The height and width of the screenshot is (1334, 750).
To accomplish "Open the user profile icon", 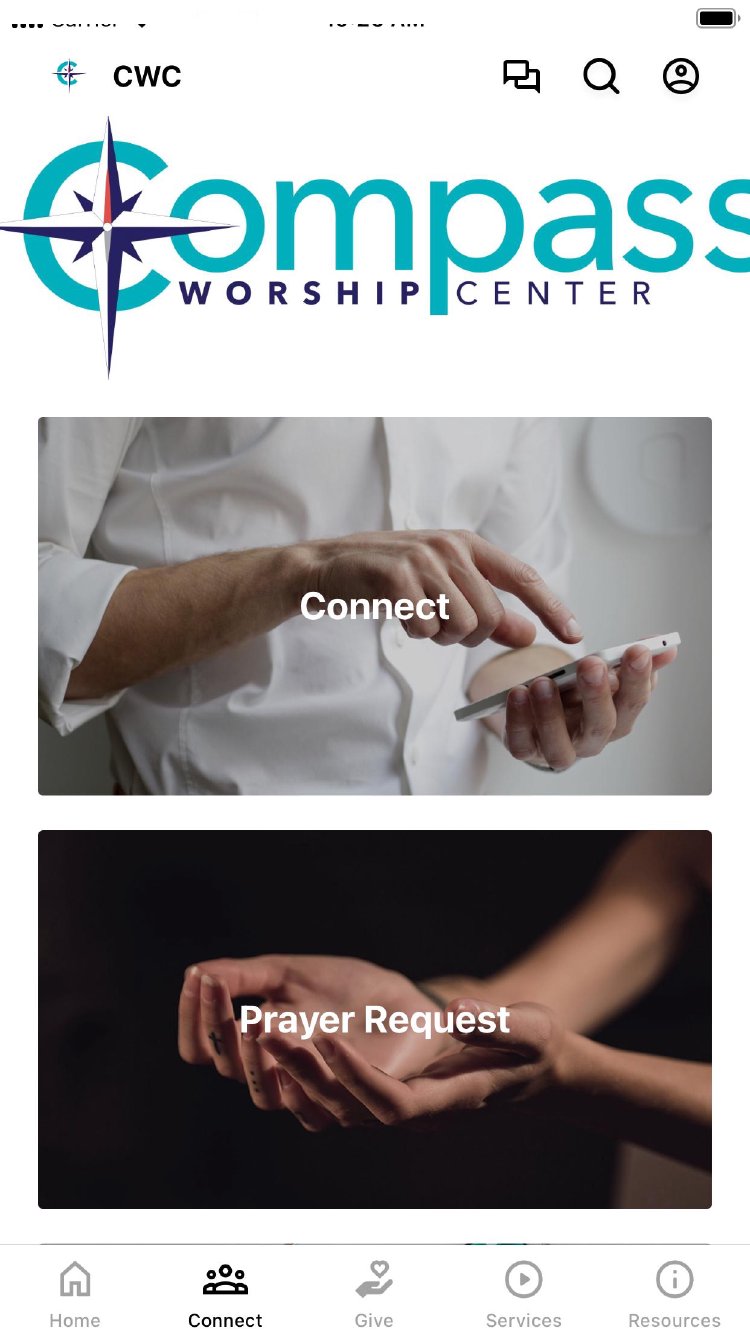I will pyautogui.click(x=681, y=77).
